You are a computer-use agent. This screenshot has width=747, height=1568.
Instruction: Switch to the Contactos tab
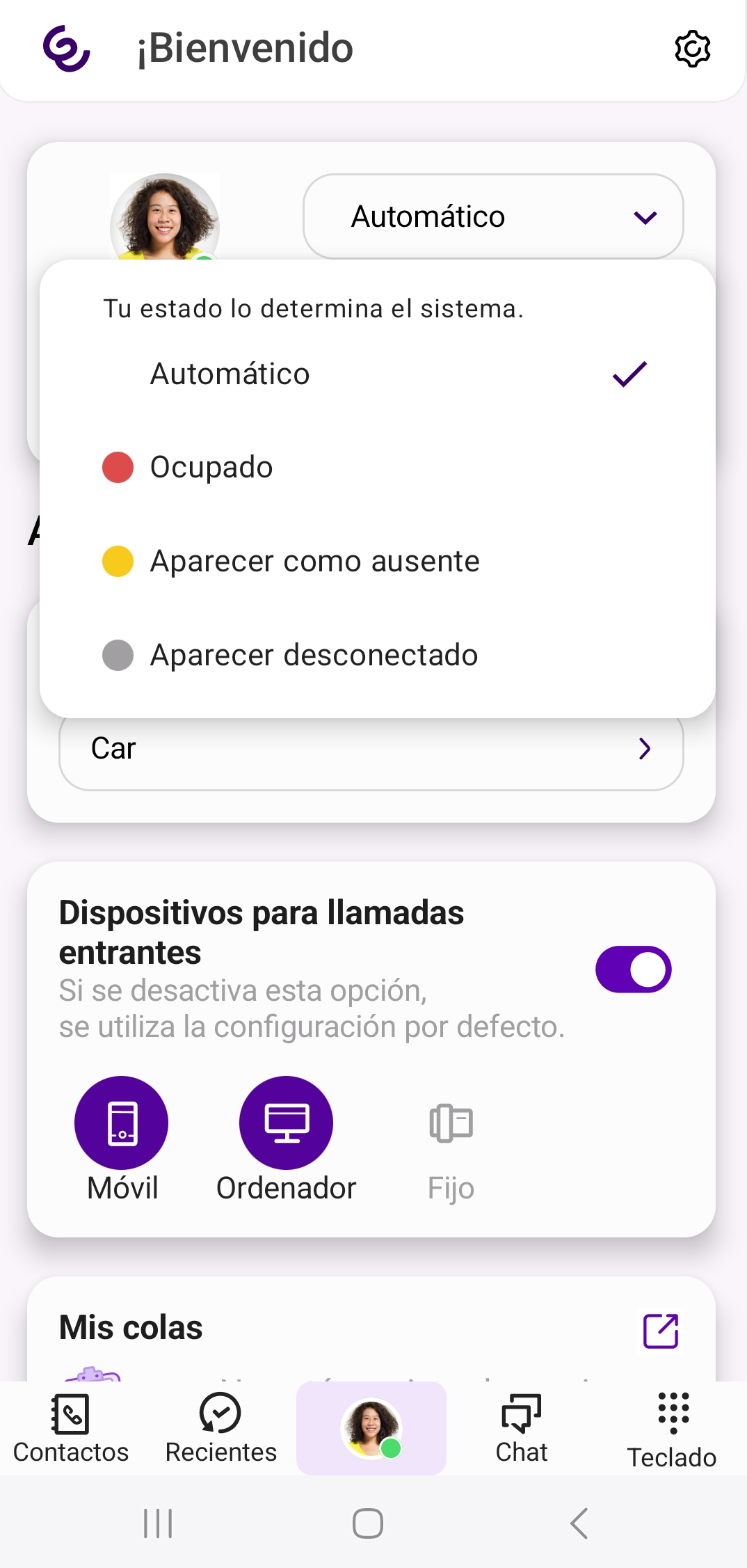point(71,1428)
